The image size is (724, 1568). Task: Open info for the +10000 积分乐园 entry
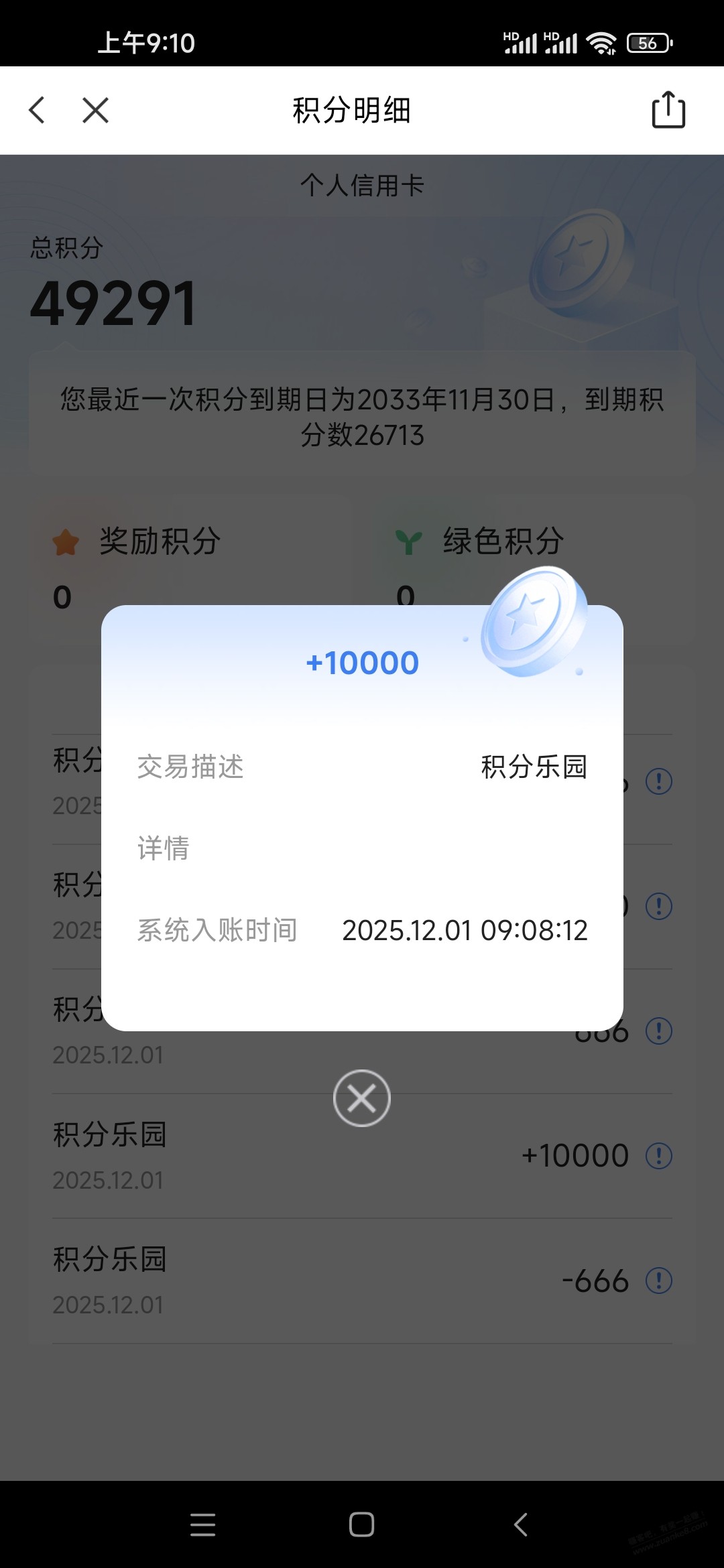[659, 1156]
